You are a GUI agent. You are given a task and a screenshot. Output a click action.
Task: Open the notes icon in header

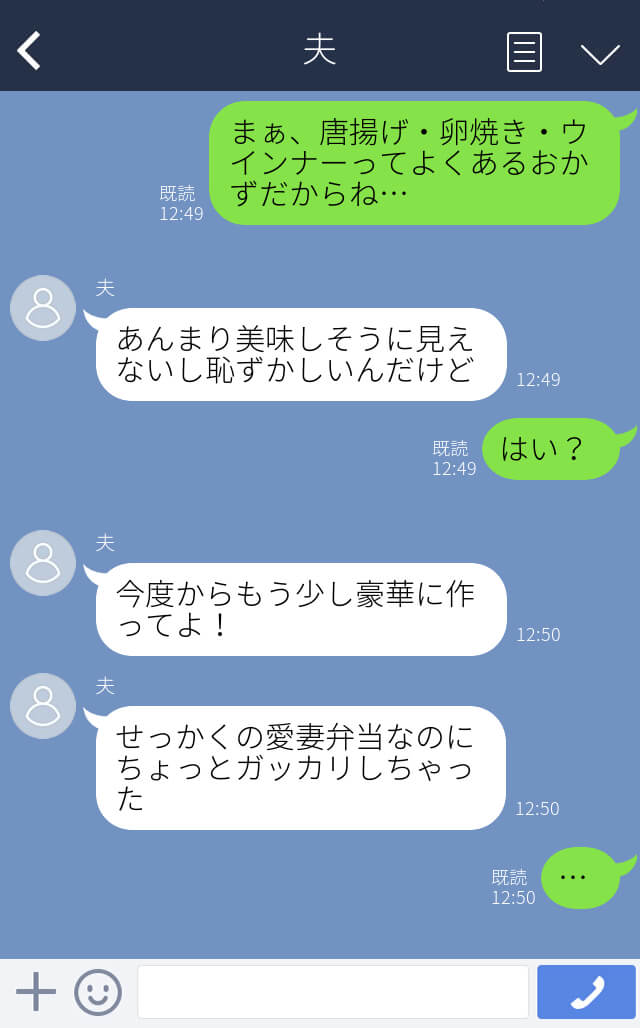(524, 51)
